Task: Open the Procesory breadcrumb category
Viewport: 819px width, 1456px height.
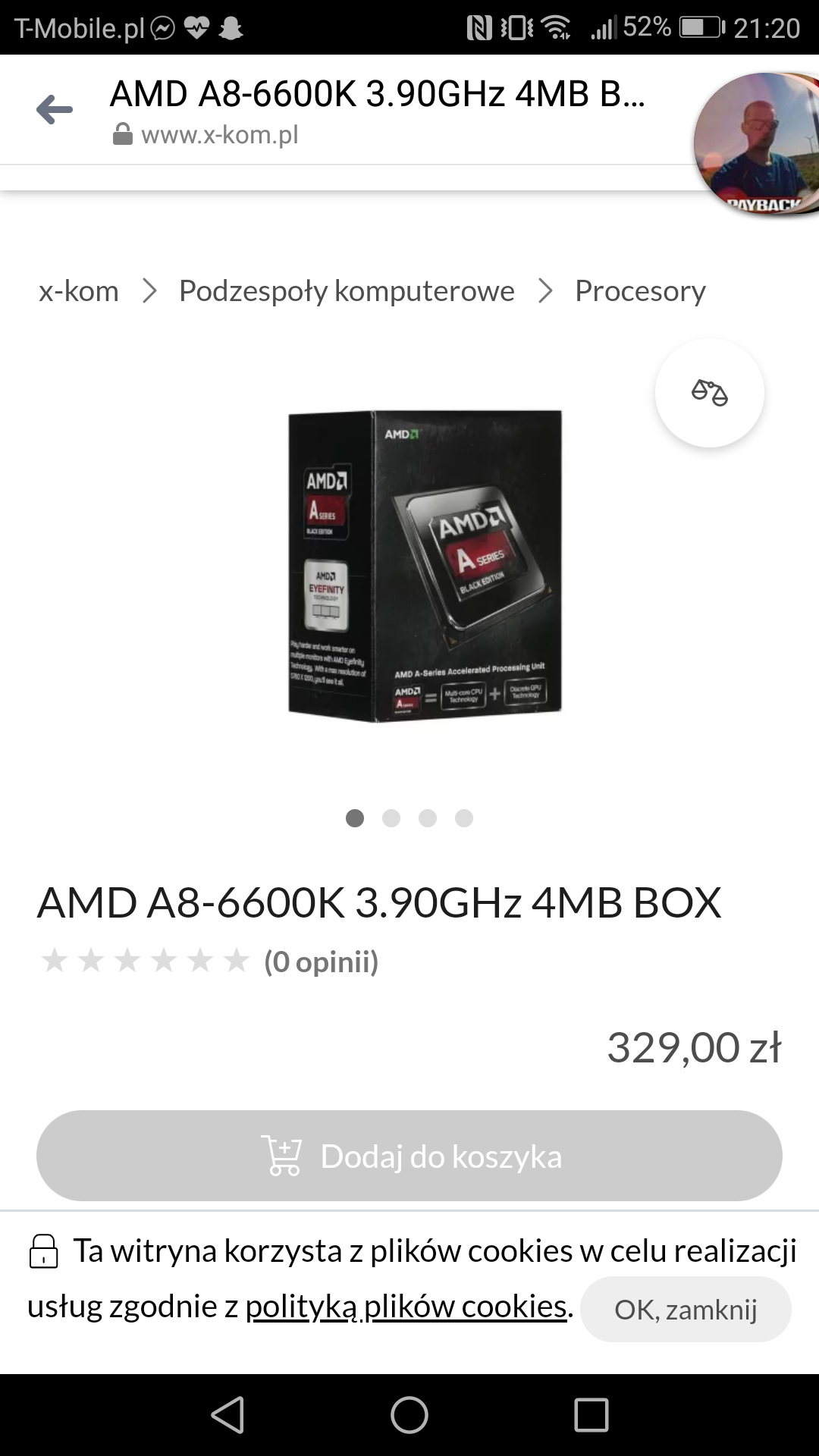Action: click(x=640, y=291)
